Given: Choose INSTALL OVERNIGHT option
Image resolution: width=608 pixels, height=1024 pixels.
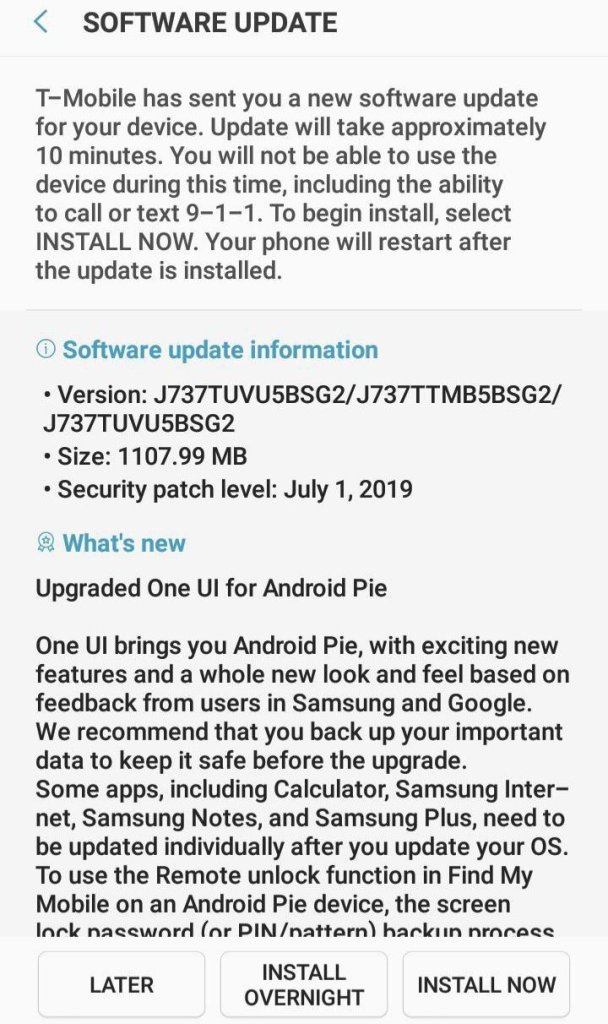Looking at the screenshot, I should click(x=304, y=984).
